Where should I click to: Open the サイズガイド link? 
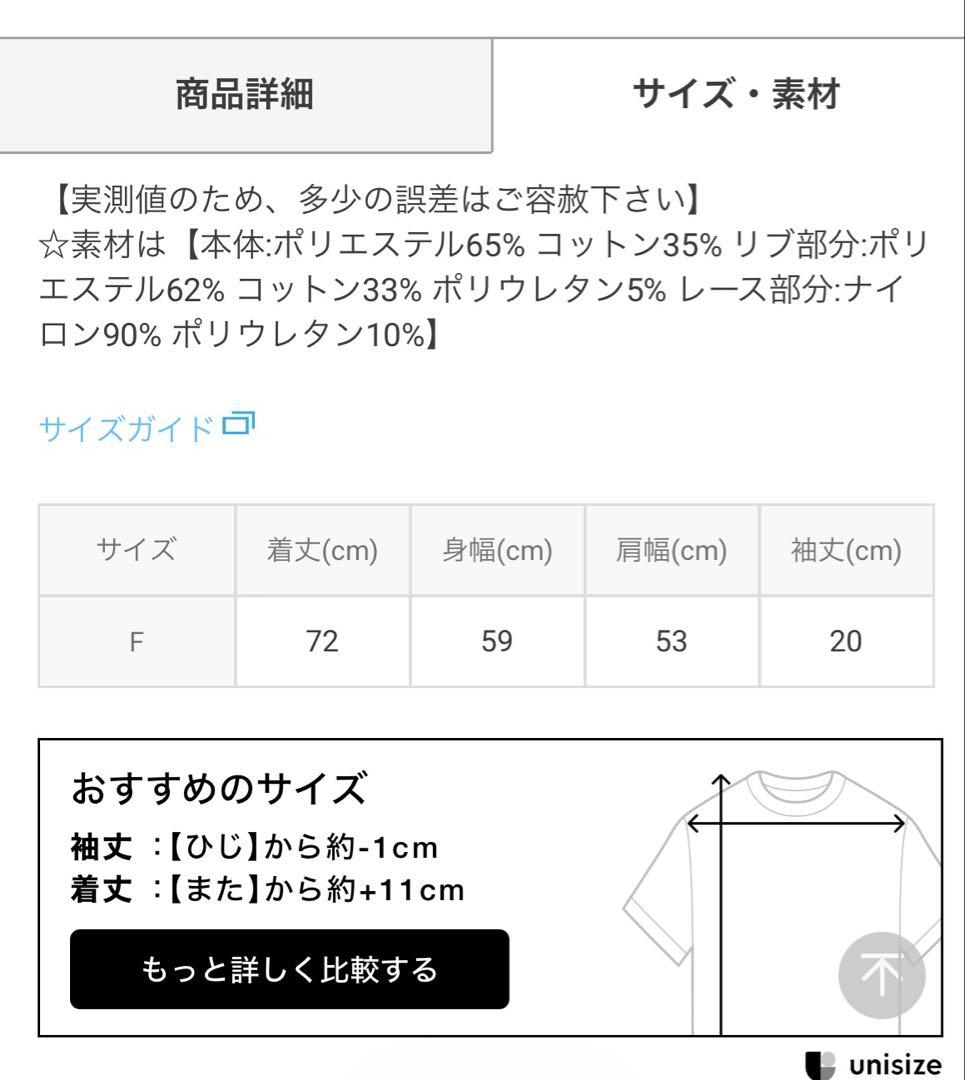tap(147, 428)
